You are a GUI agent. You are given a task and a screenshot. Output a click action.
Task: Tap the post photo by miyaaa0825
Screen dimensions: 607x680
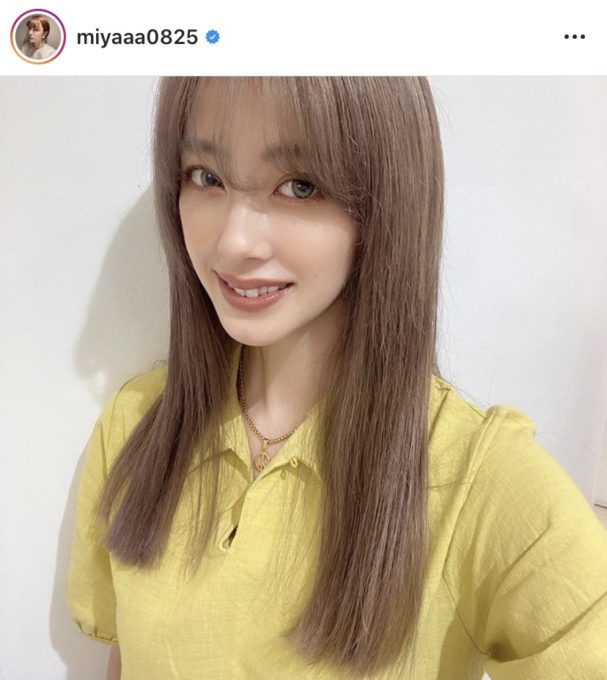[x=303, y=378]
